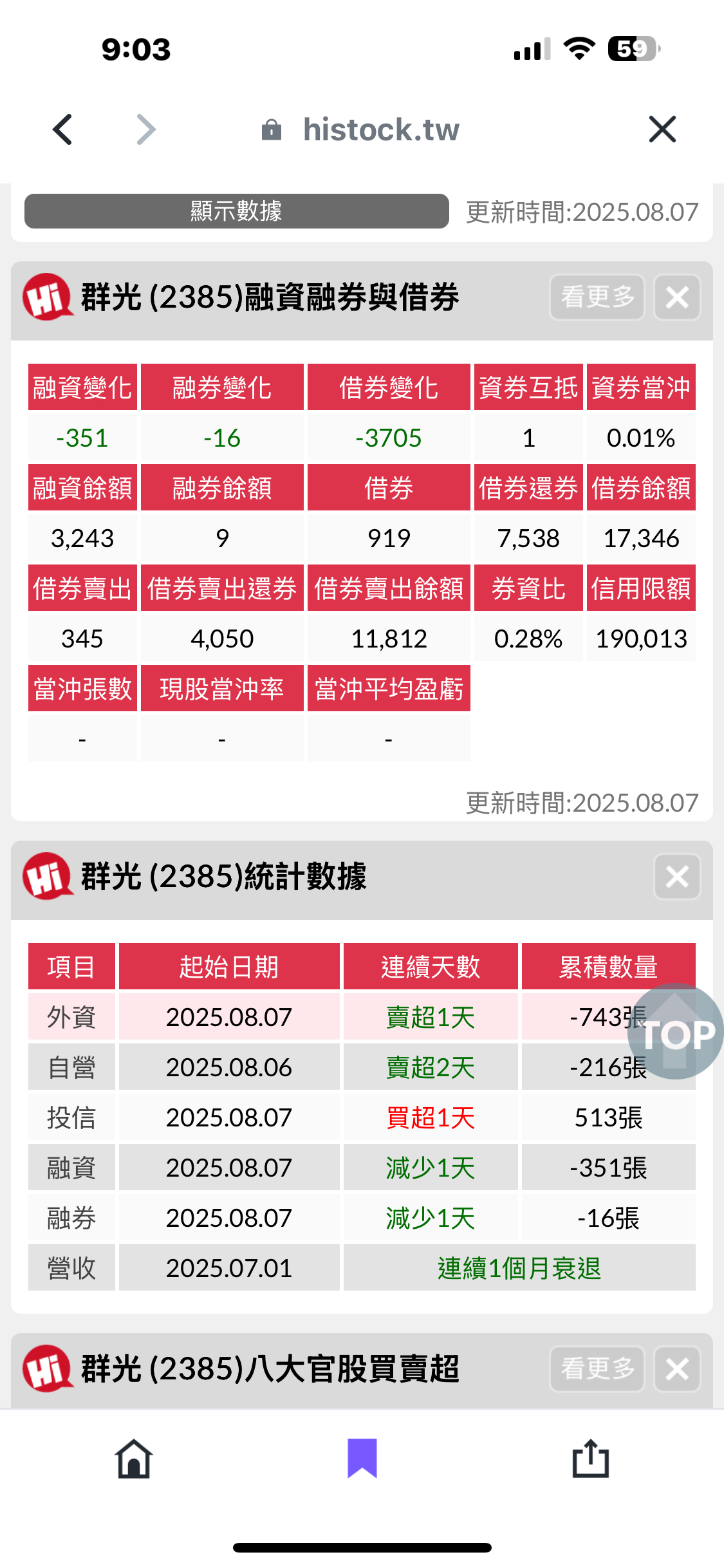Open 看更多 for 八大官股買賣超
Image resolution: width=724 pixels, height=1568 pixels.
[x=597, y=1368]
